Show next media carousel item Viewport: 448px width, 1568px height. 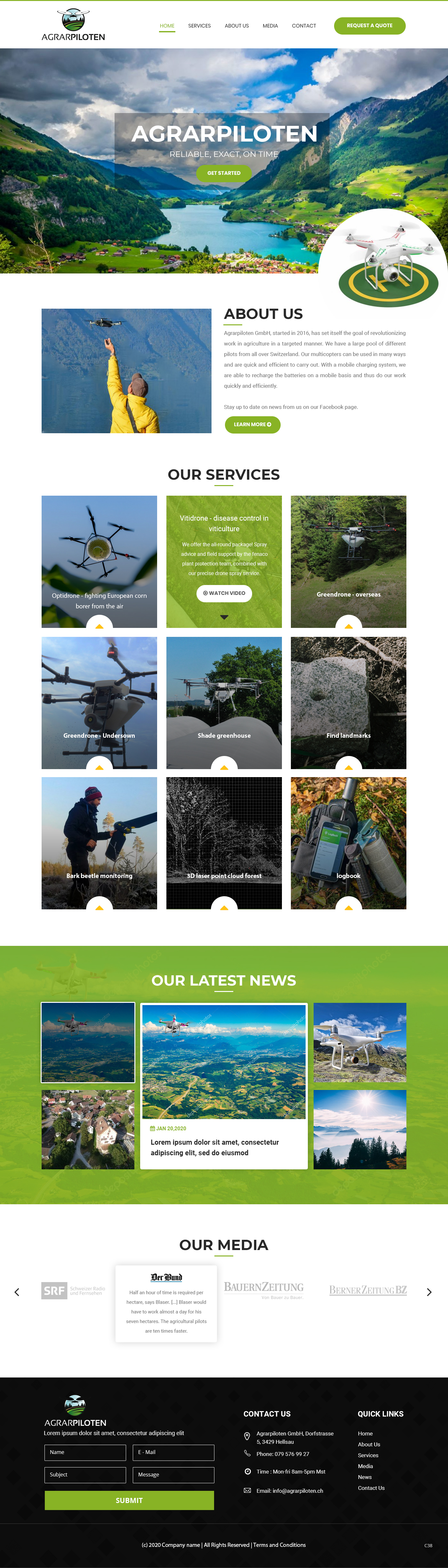pyautogui.click(x=428, y=1292)
